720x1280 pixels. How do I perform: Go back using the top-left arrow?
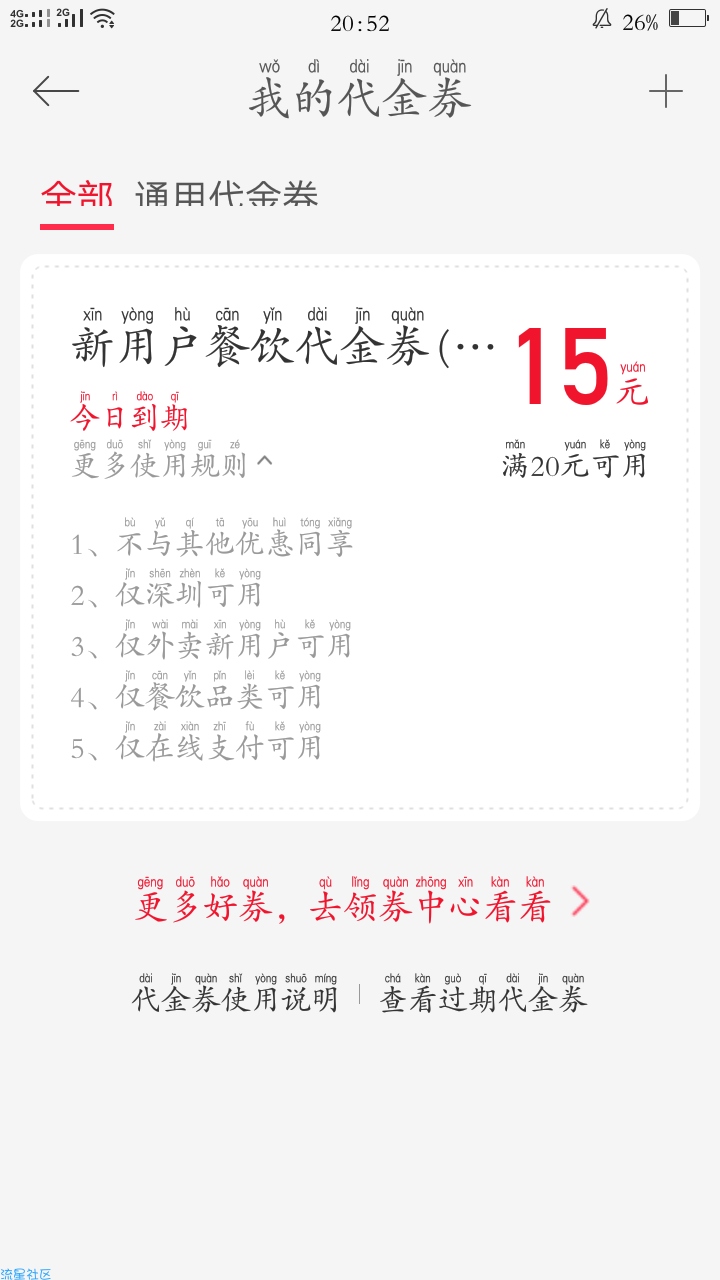tap(56, 92)
